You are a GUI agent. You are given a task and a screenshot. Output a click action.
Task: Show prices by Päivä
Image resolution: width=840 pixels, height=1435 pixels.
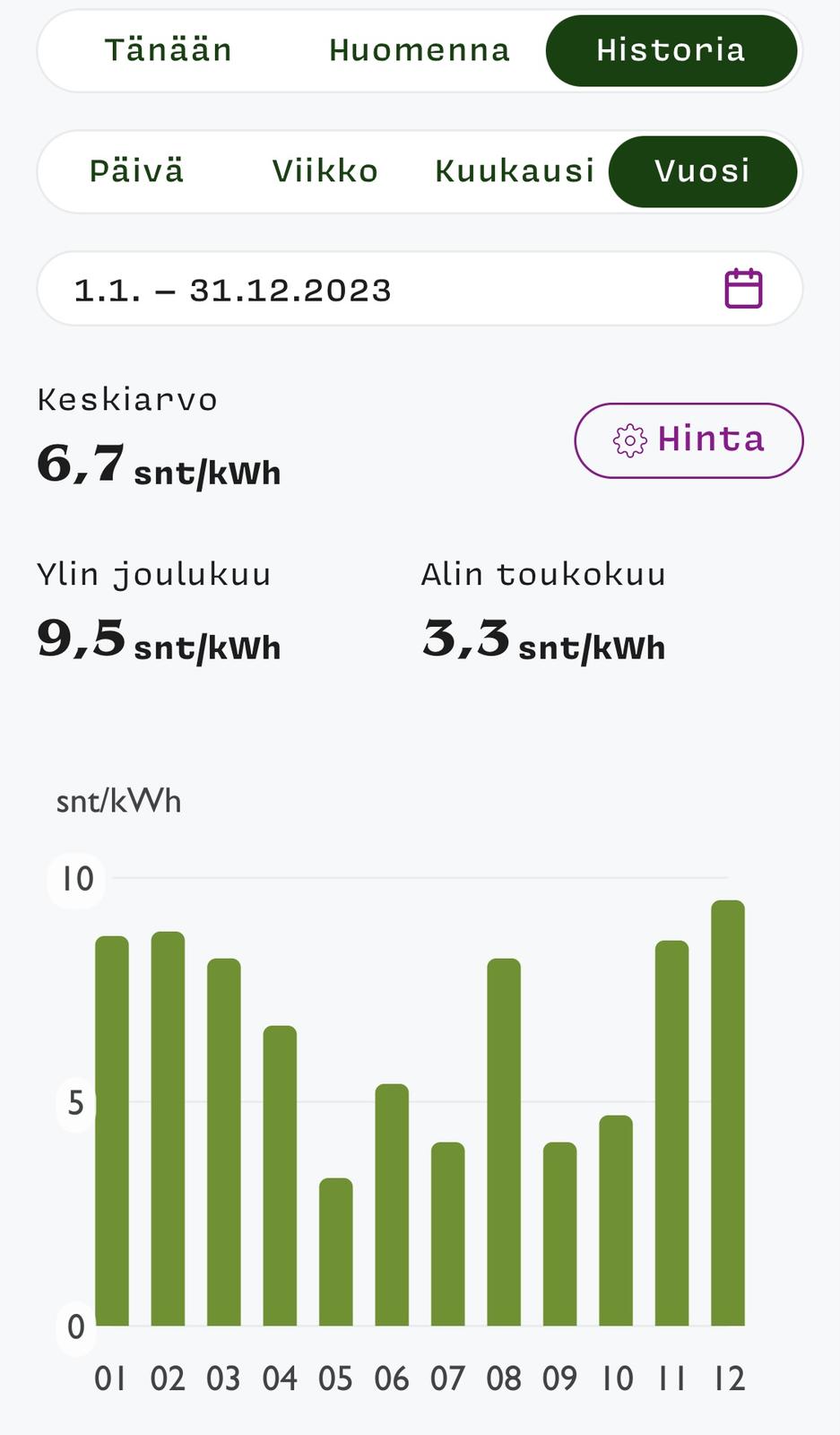click(x=137, y=171)
